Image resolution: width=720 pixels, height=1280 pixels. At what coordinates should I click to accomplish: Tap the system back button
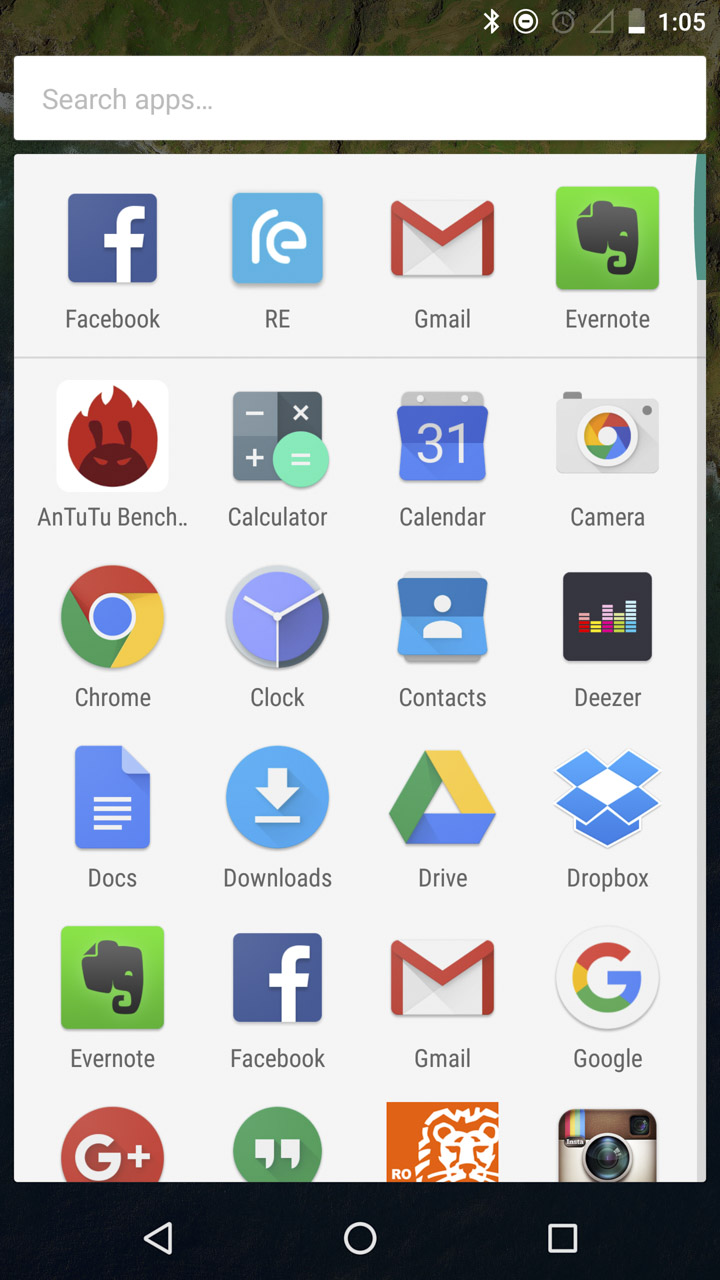158,1238
